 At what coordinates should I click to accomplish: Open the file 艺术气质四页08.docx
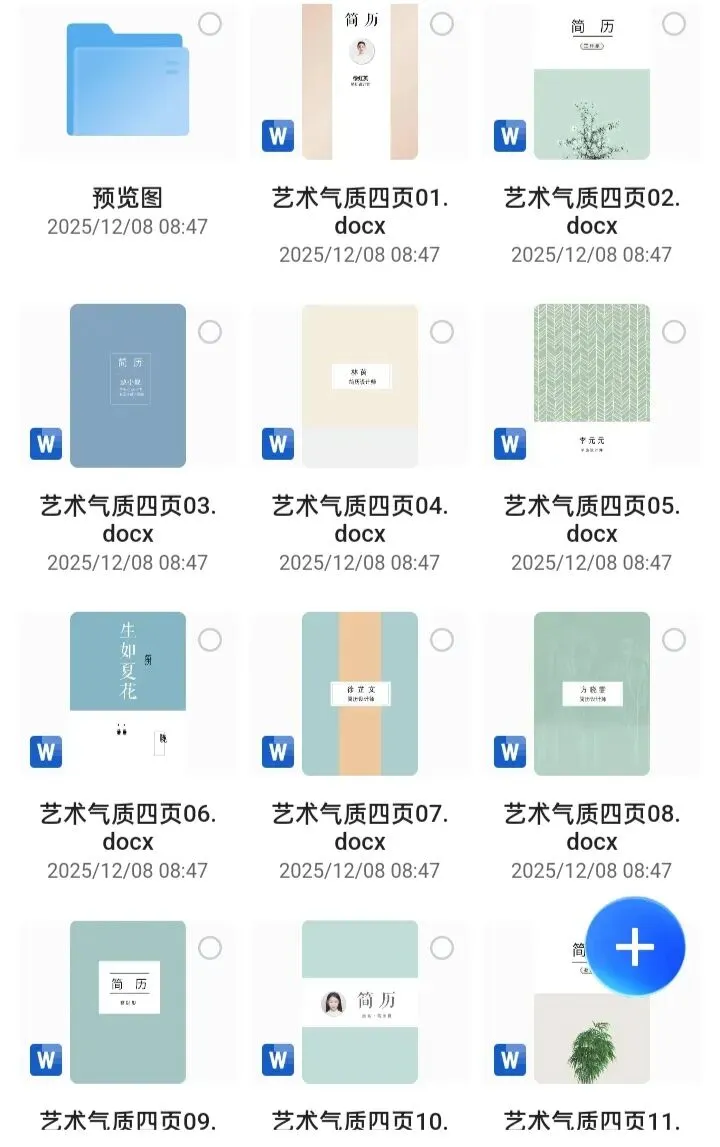[x=591, y=693]
